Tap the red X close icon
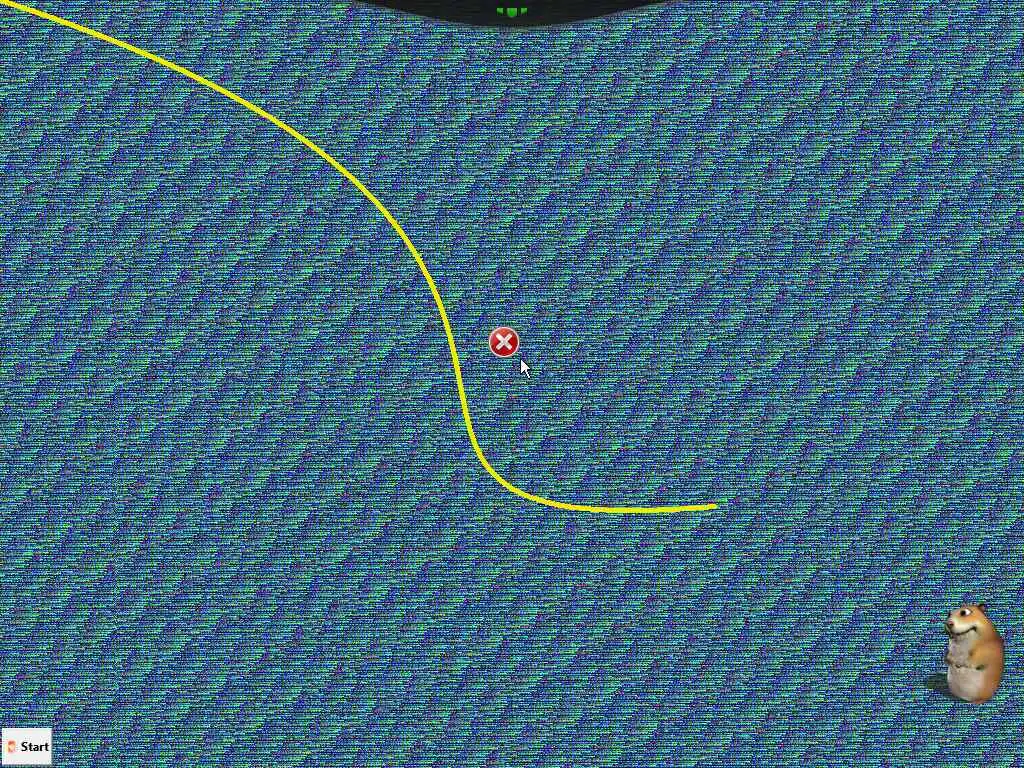1024x768 pixels. 504,343
